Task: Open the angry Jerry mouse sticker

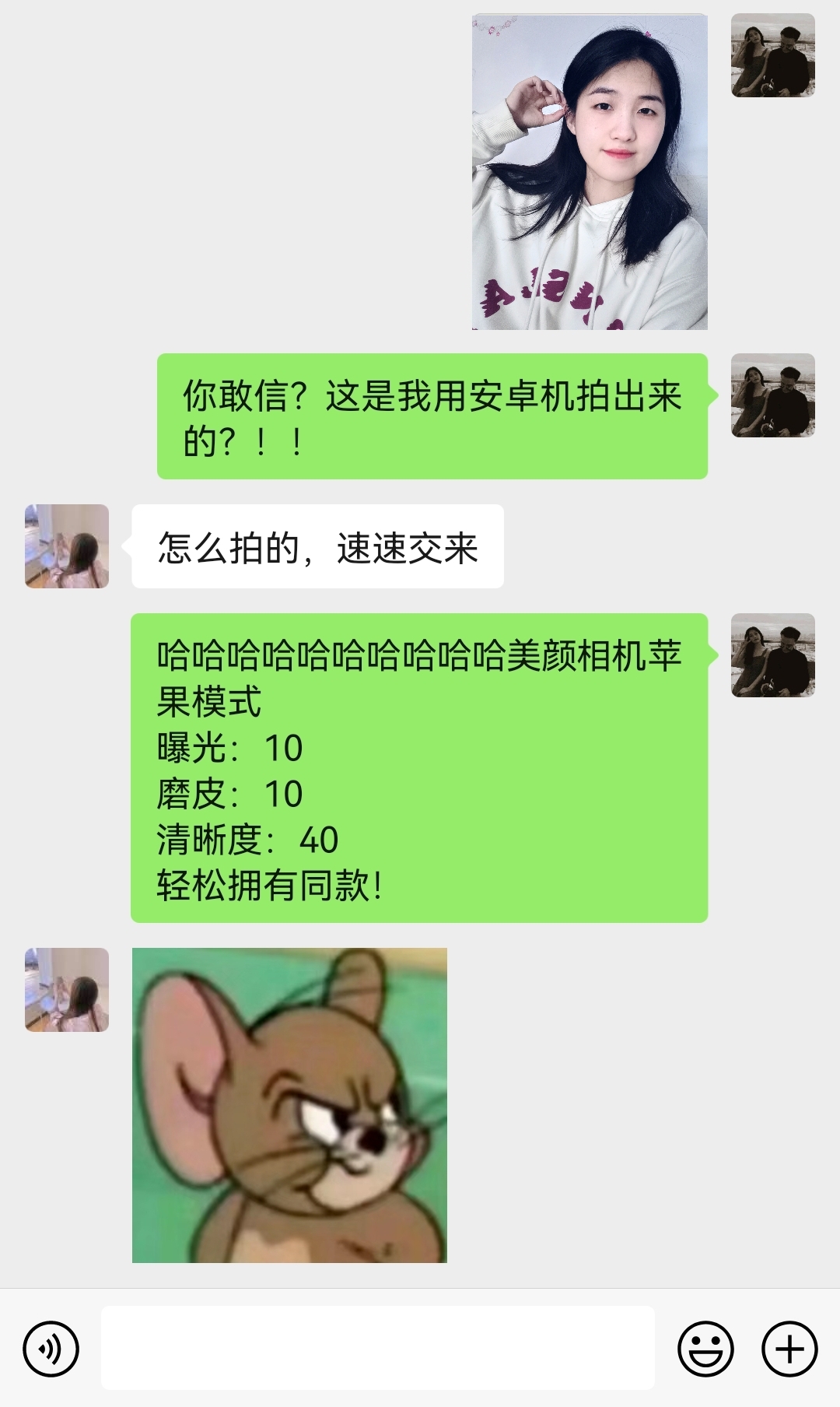Action: click(289, 1105)
